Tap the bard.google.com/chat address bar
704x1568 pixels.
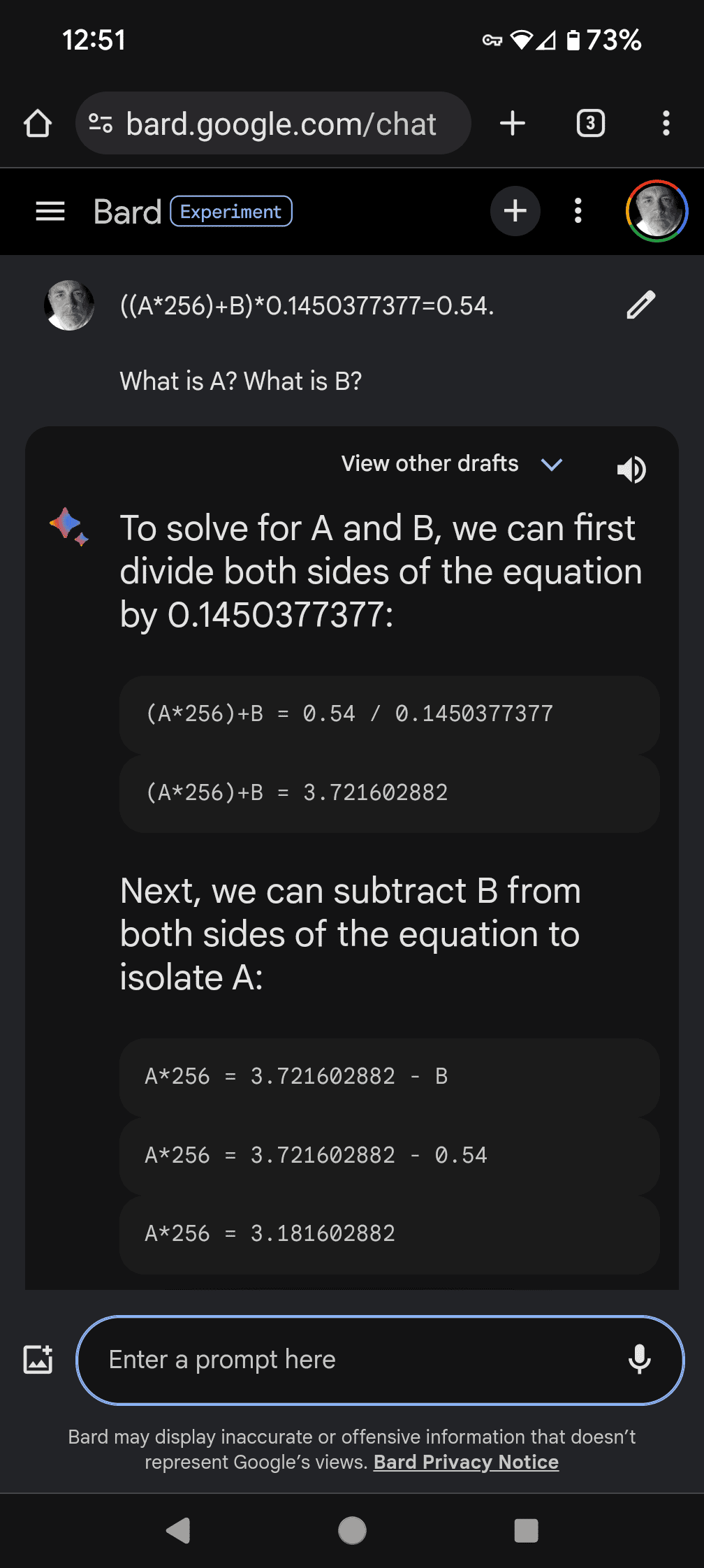point(279,124)
